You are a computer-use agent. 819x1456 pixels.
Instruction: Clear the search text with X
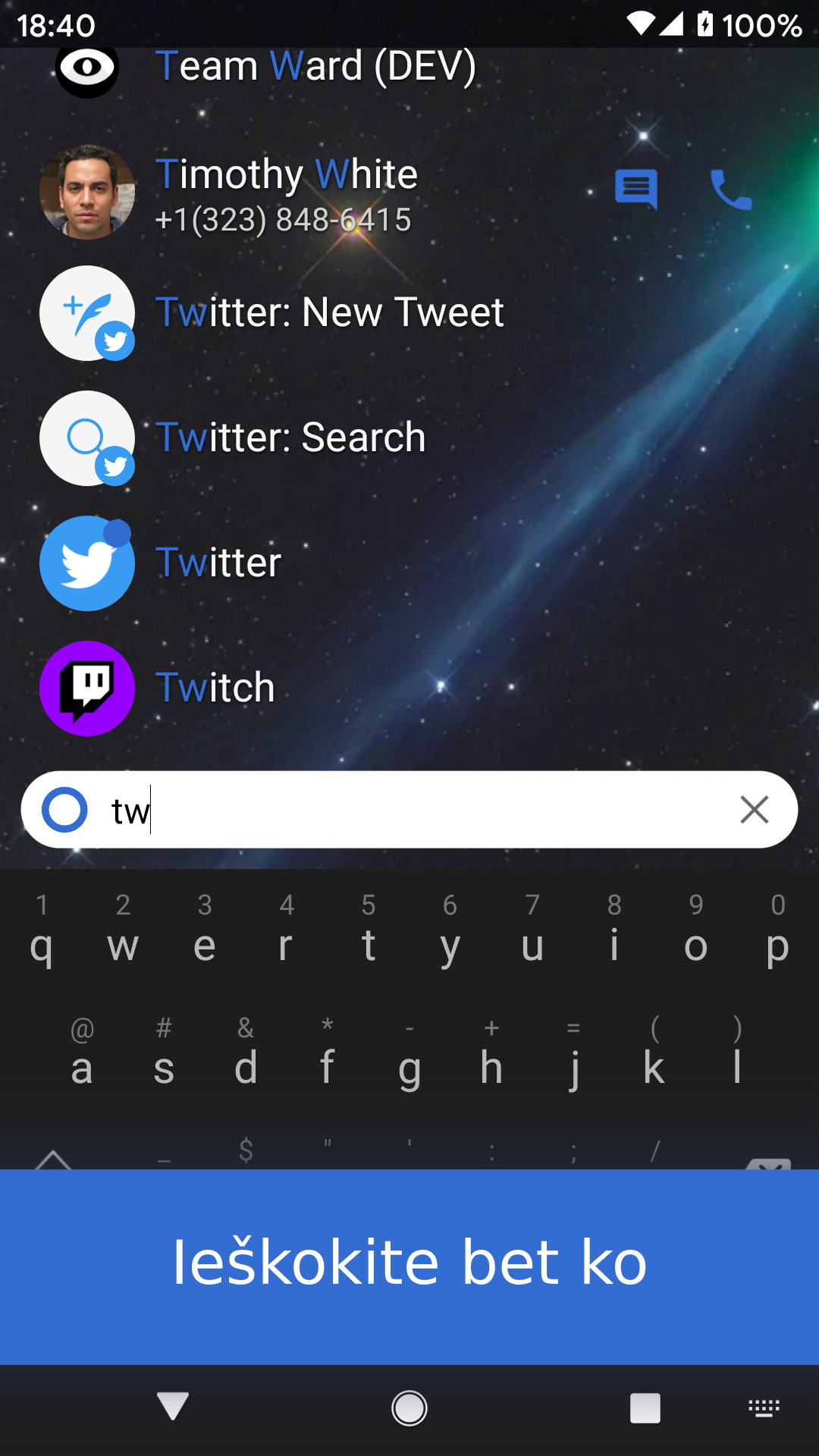click(x=754, y=809)
